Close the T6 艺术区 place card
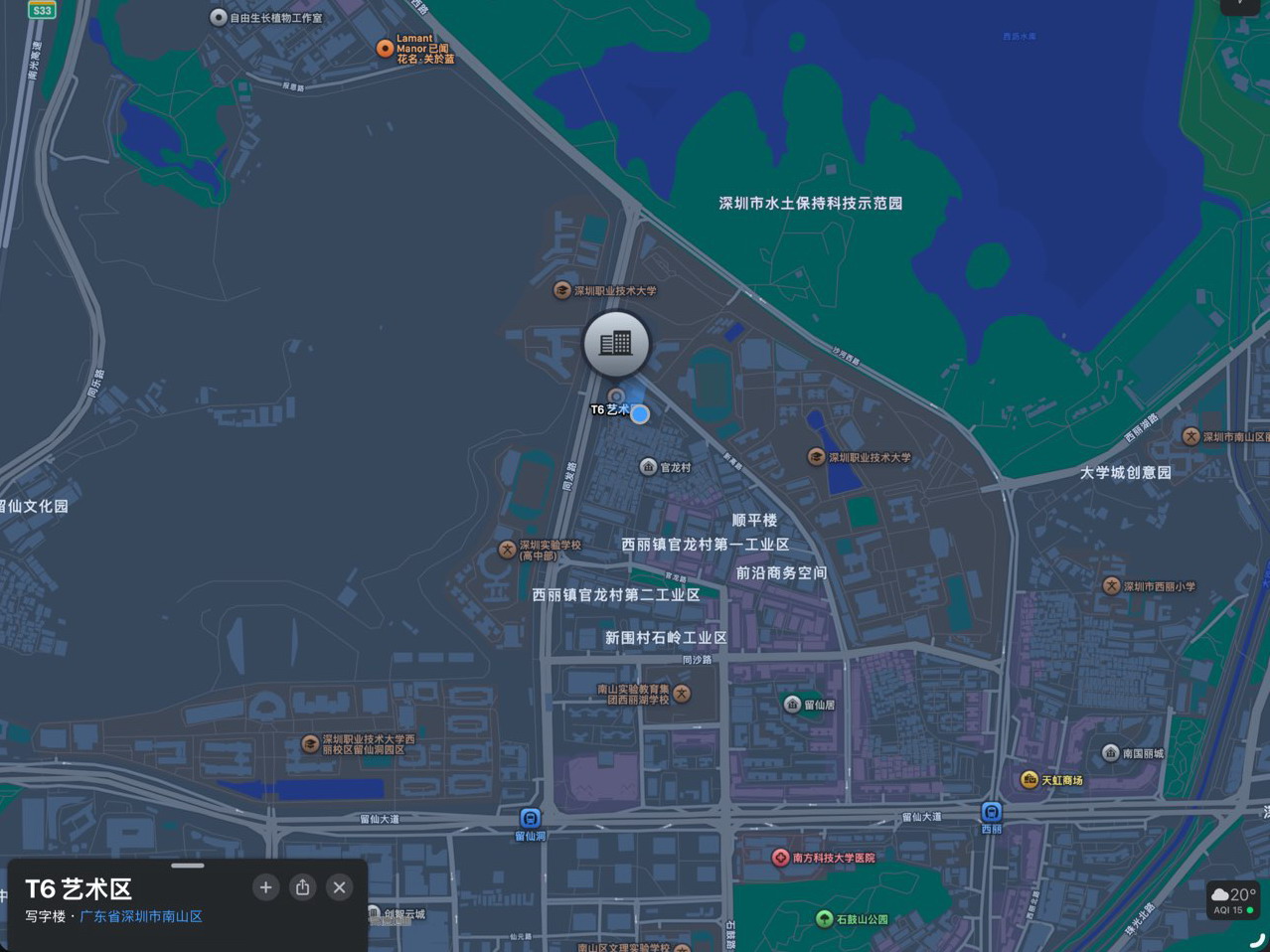This screenshot has width=1270, height=952. coord(340,887)
